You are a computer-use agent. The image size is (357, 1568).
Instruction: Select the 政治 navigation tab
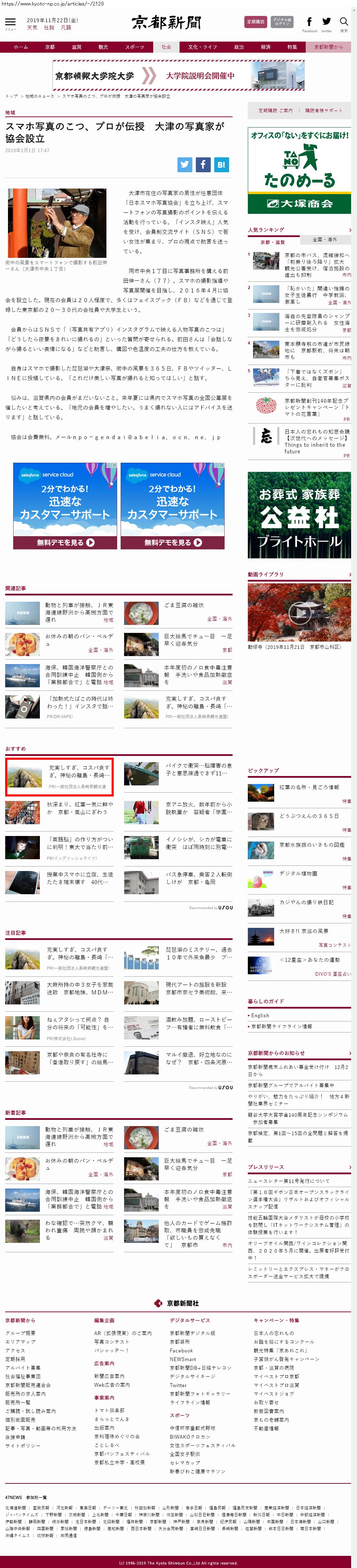239,47
